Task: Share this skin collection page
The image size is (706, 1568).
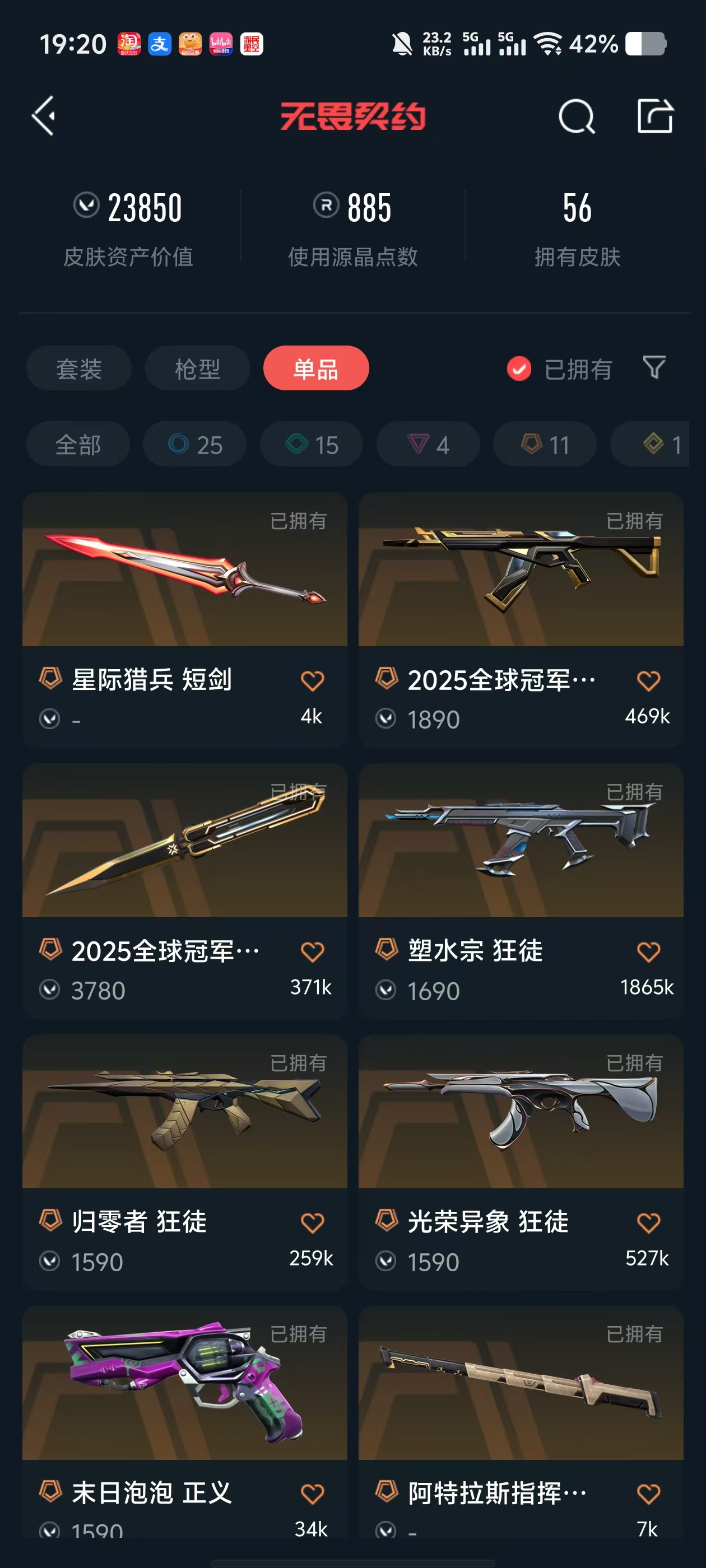Action: (655, 116)
